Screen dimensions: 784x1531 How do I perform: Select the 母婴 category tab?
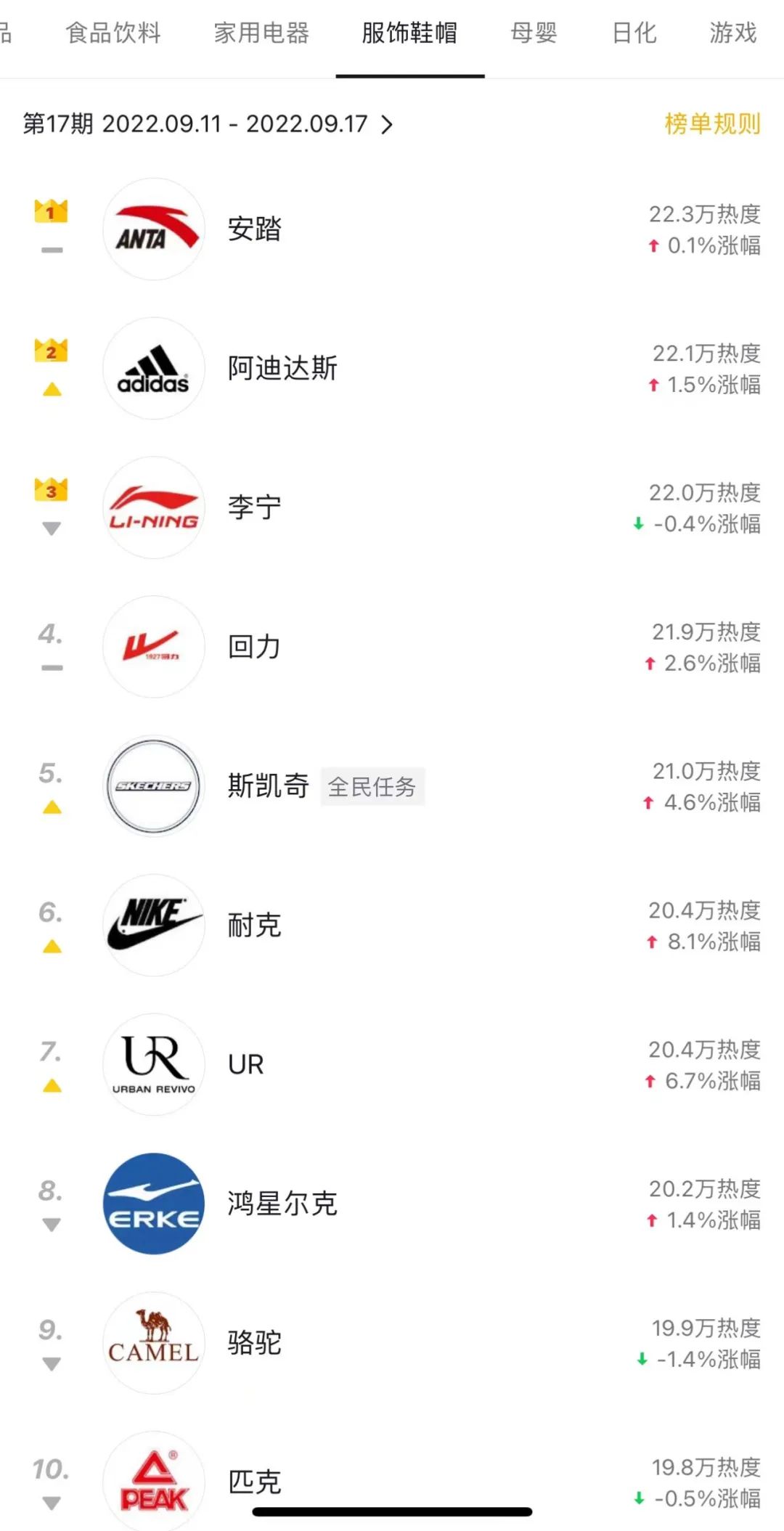tap(534, 33)
